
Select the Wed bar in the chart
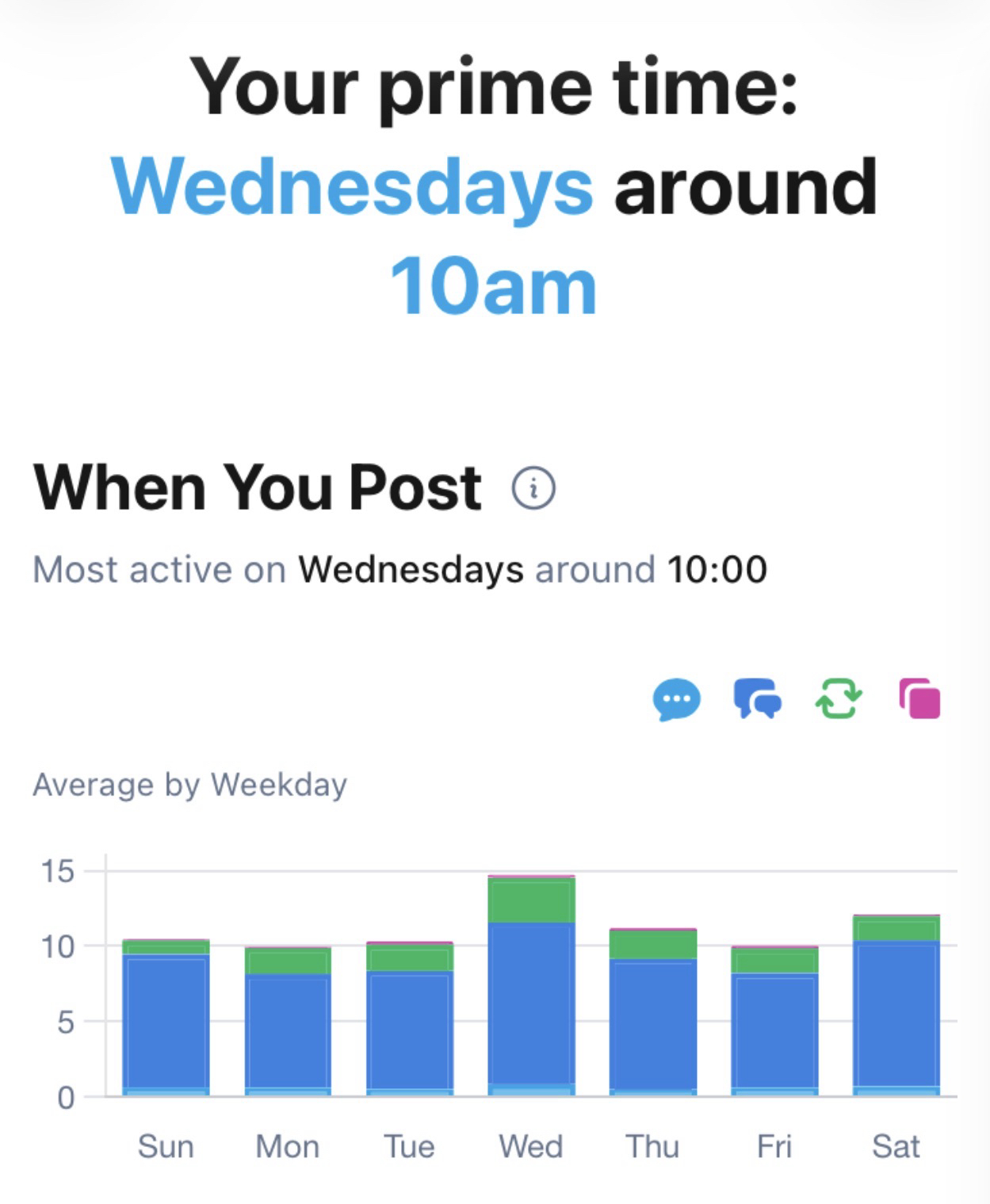pyautogui.click(x=531, y=999)
